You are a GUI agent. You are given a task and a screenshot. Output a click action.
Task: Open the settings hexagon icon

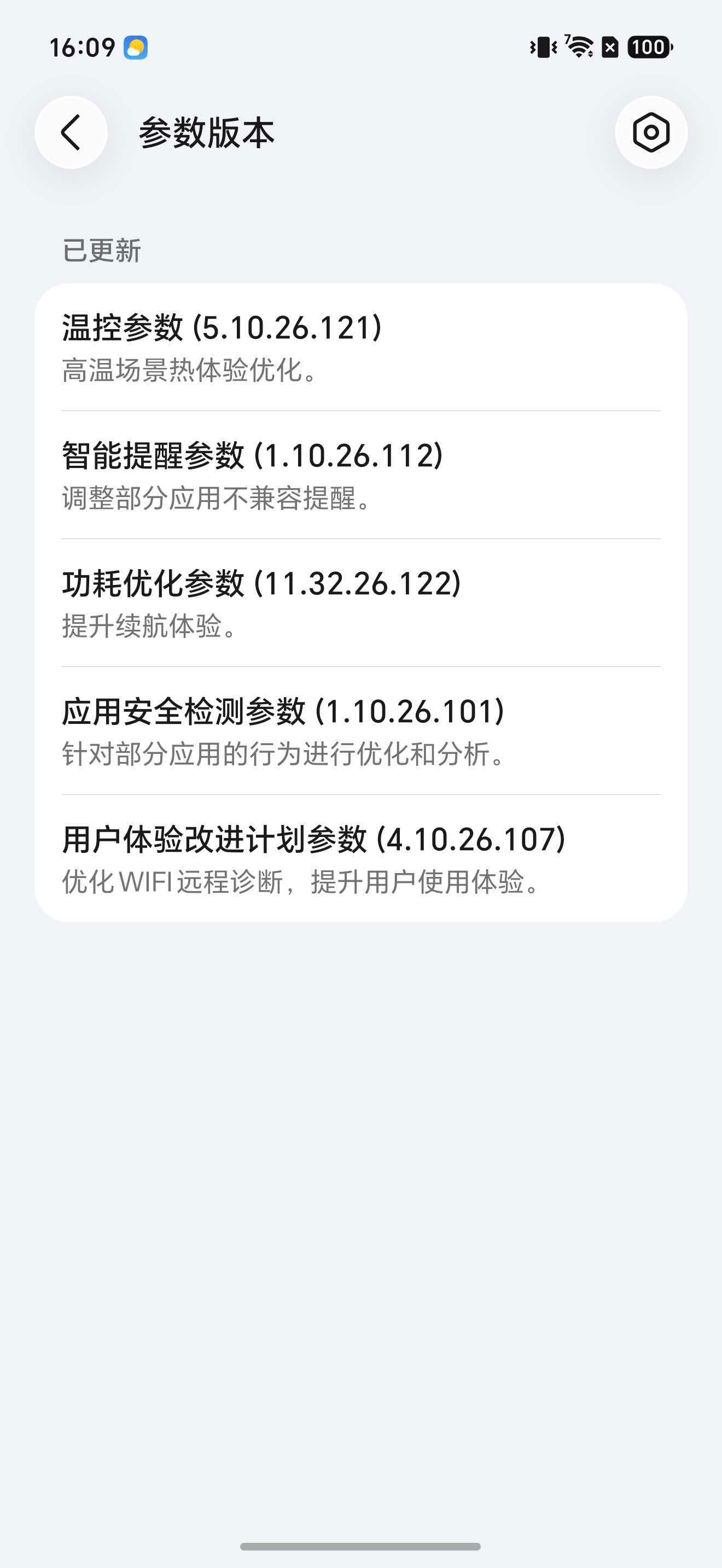[651, 132]
